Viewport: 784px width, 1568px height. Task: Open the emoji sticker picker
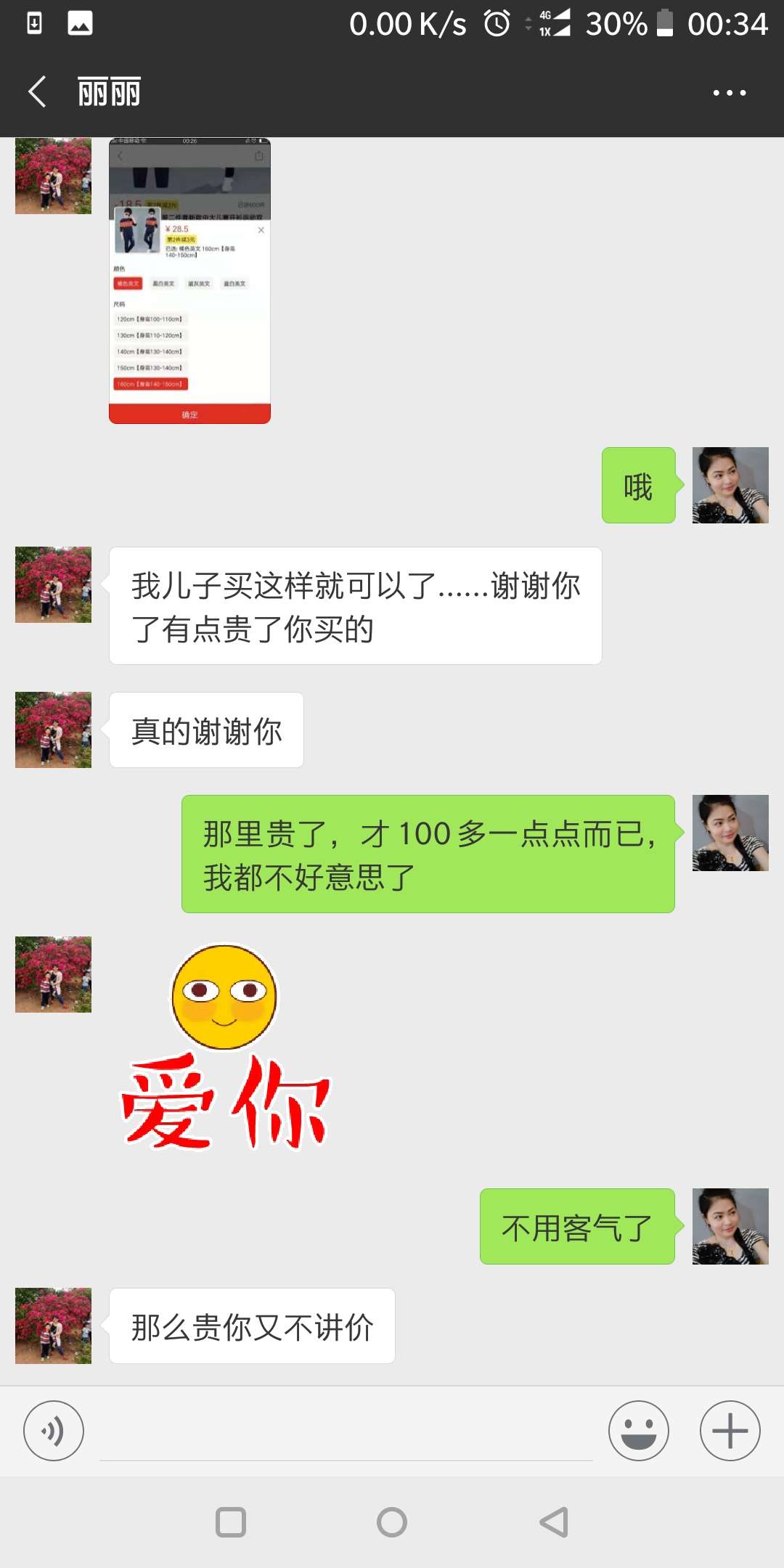click(x=638, y=1432)
